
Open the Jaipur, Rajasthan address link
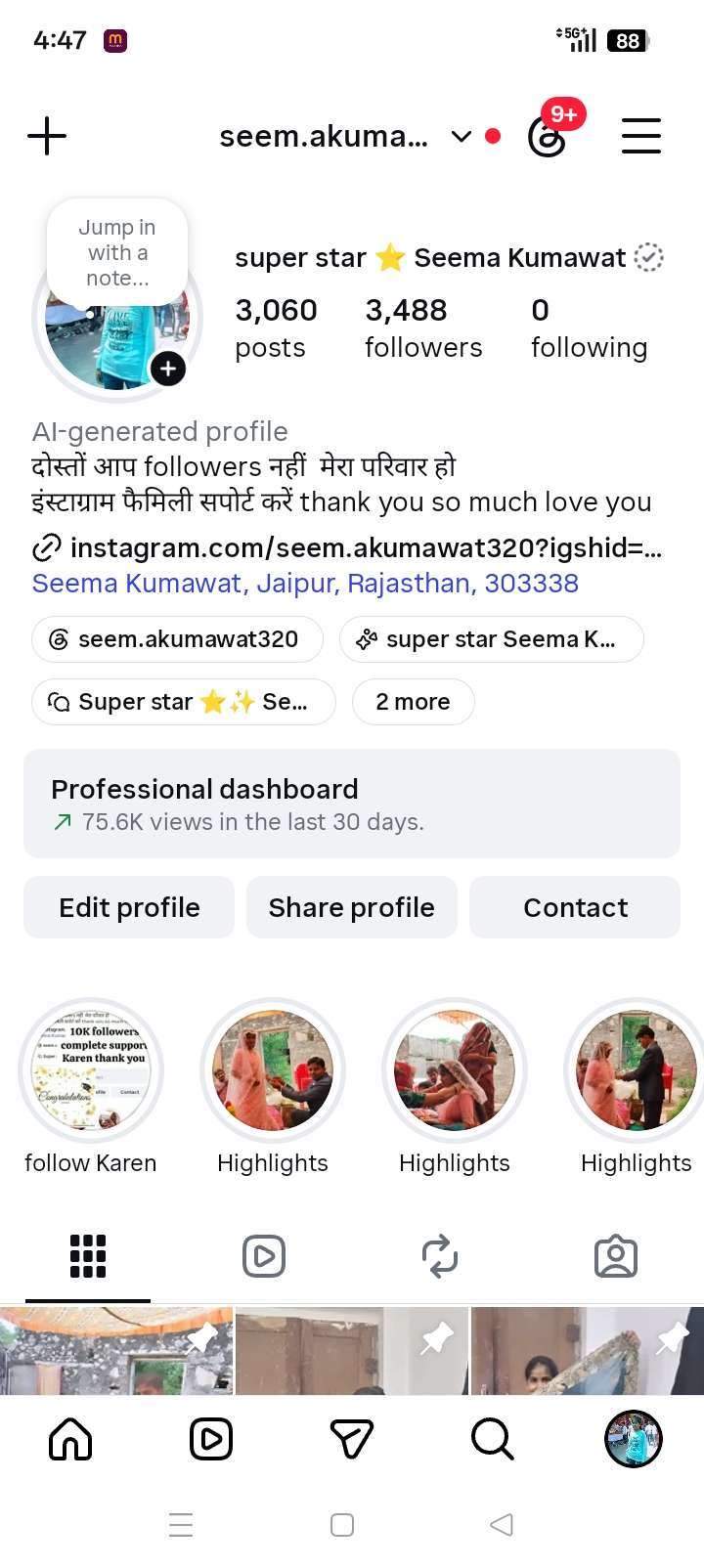coord(305,584)
